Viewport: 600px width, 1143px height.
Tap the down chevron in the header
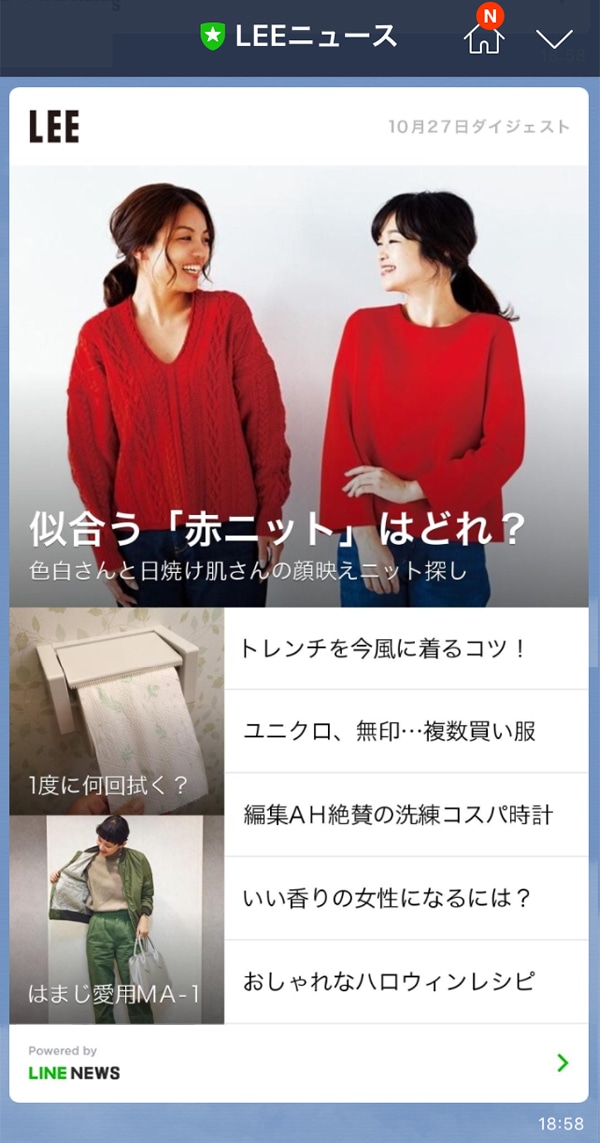pos(553,39)
